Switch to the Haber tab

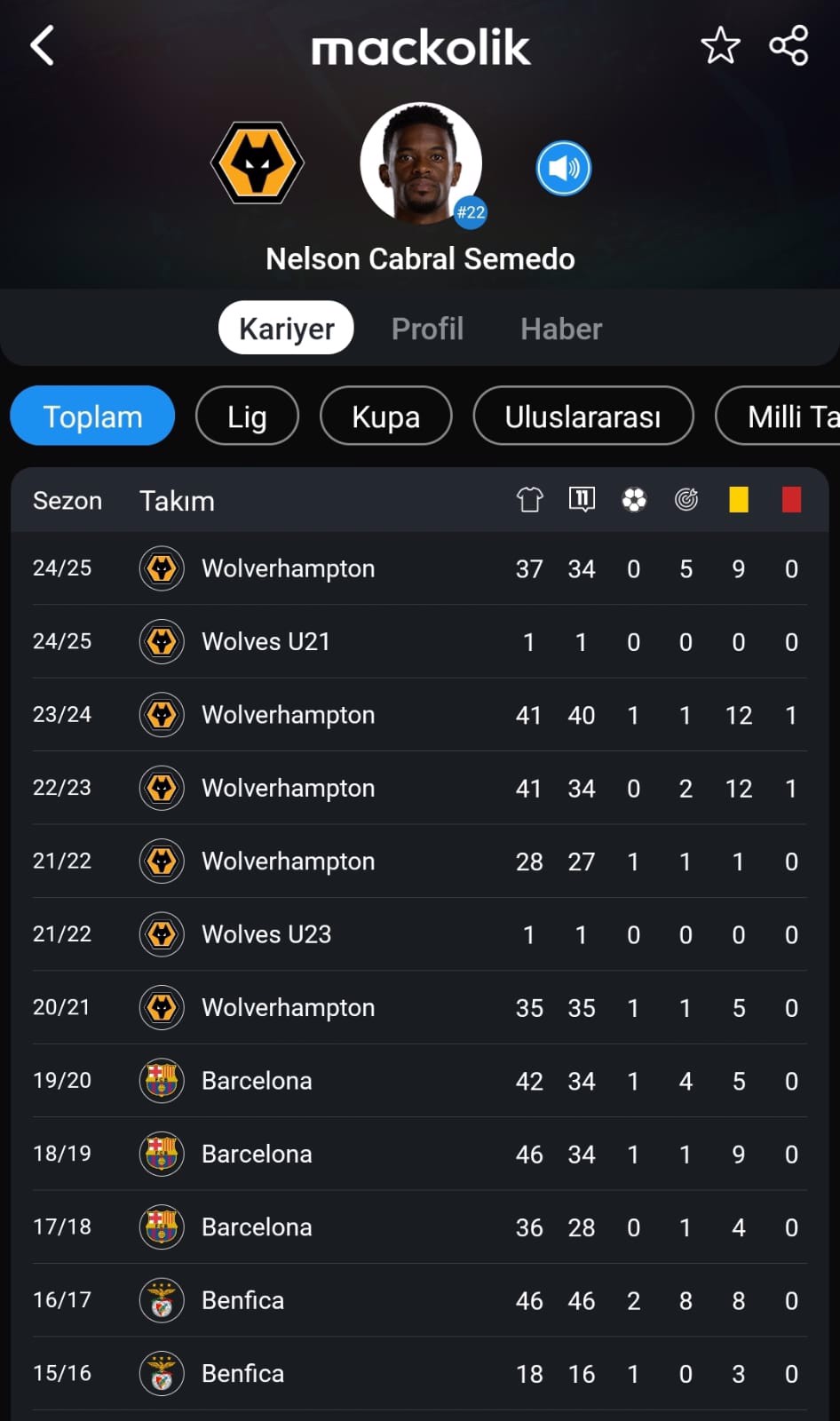pyautogui.click(x=561, y=329)
